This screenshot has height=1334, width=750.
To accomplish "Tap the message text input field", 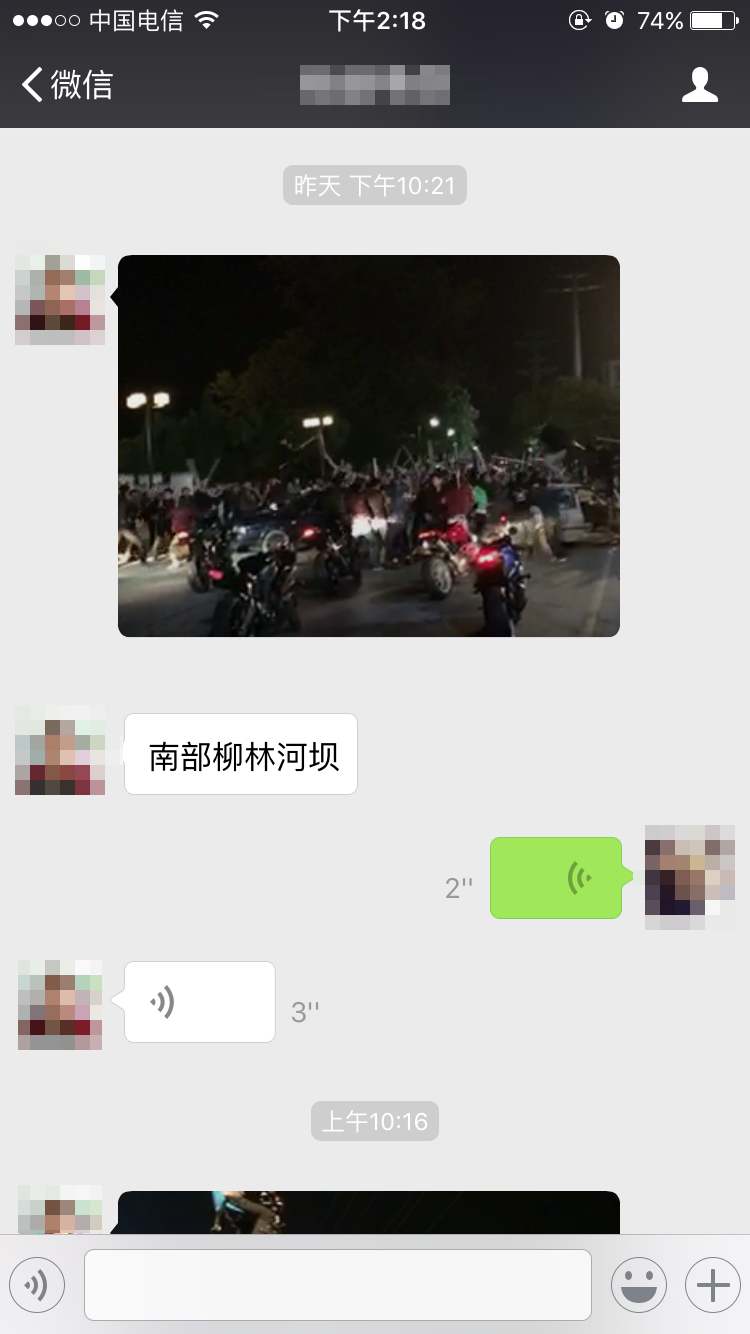I will pyautogui.click(x=338, y=1285).
